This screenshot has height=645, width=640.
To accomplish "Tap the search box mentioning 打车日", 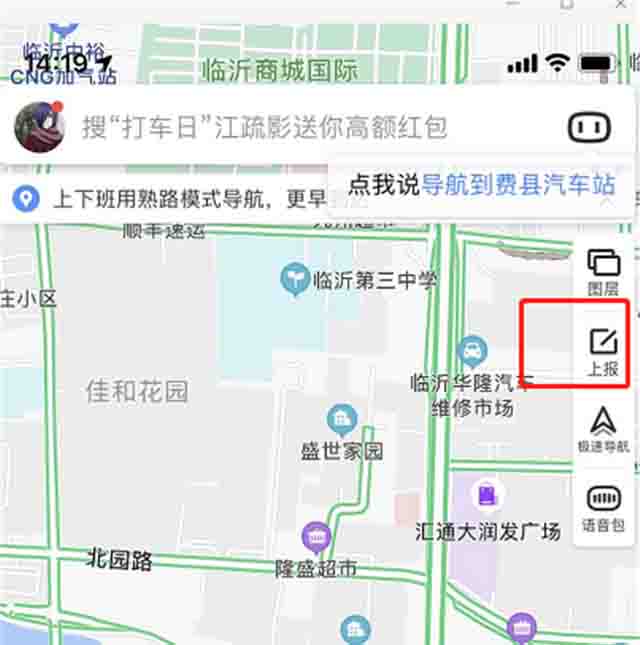I will click(265, 127).
